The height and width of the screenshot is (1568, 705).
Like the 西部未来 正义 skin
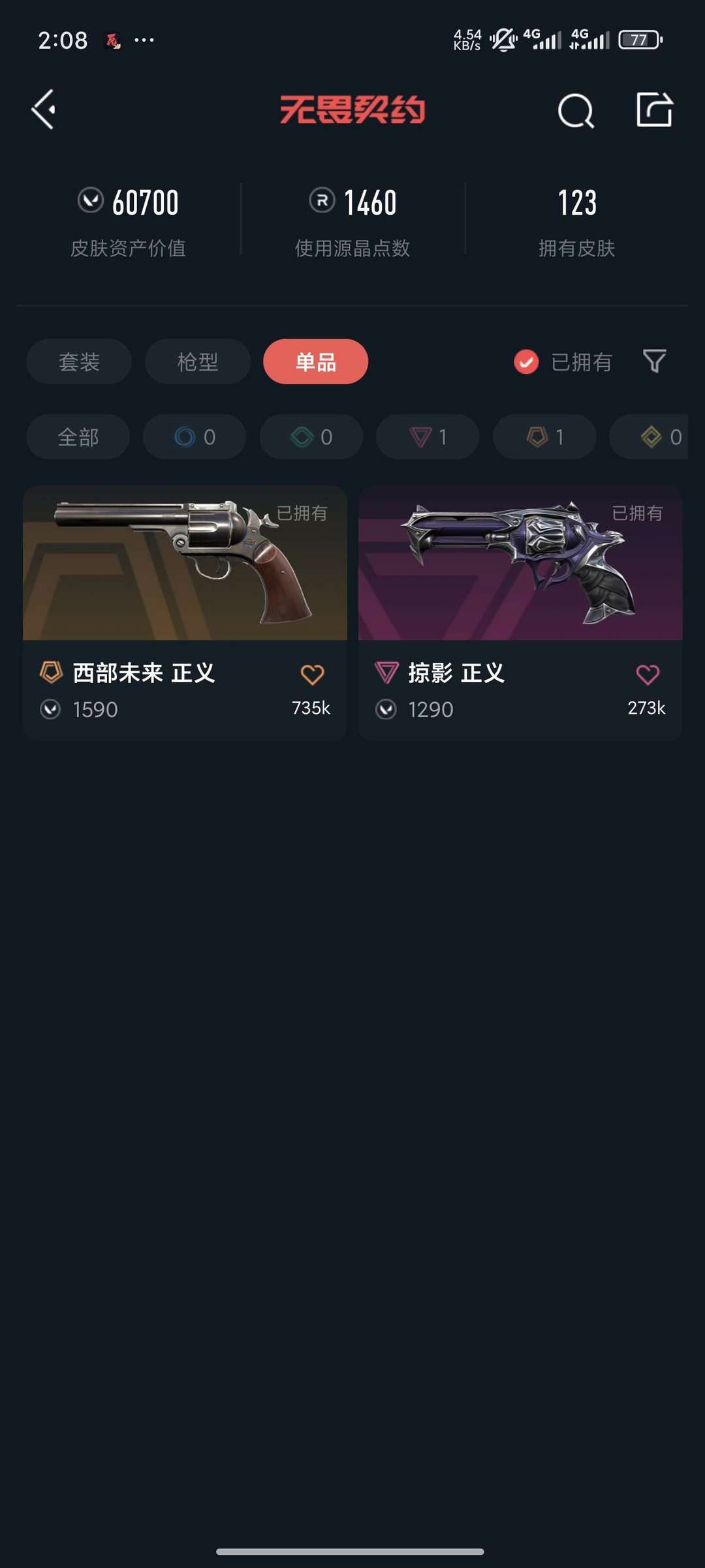(x=312, y=675)
